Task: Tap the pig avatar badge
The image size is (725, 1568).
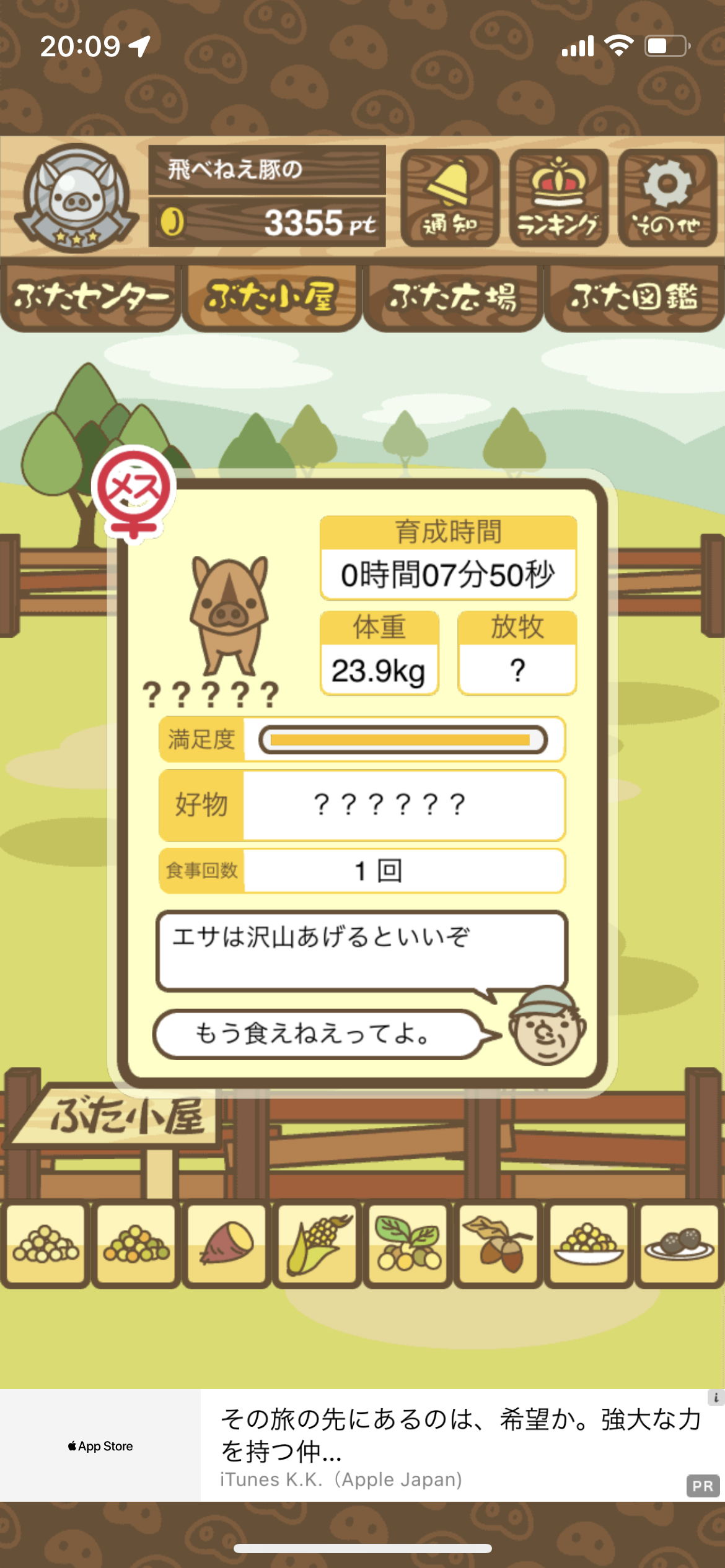Action: coord(77,198)
